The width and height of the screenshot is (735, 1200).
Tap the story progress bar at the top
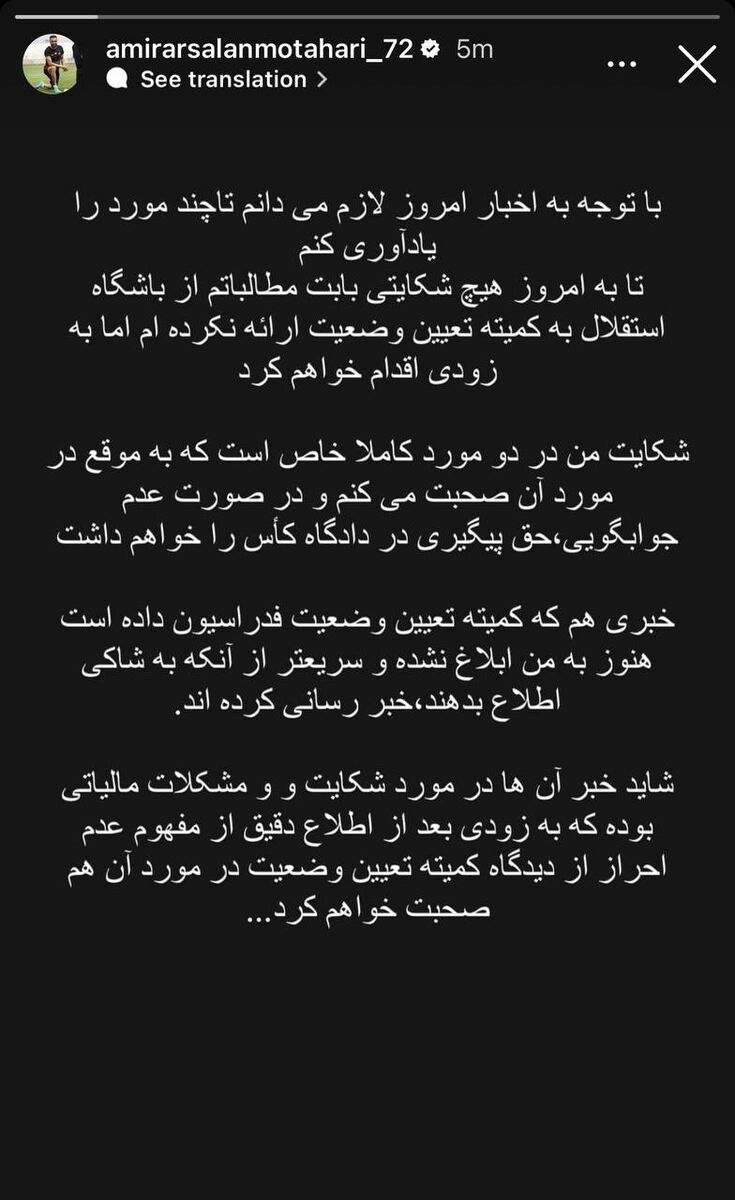pyautogui.click(x=367, y=15)
